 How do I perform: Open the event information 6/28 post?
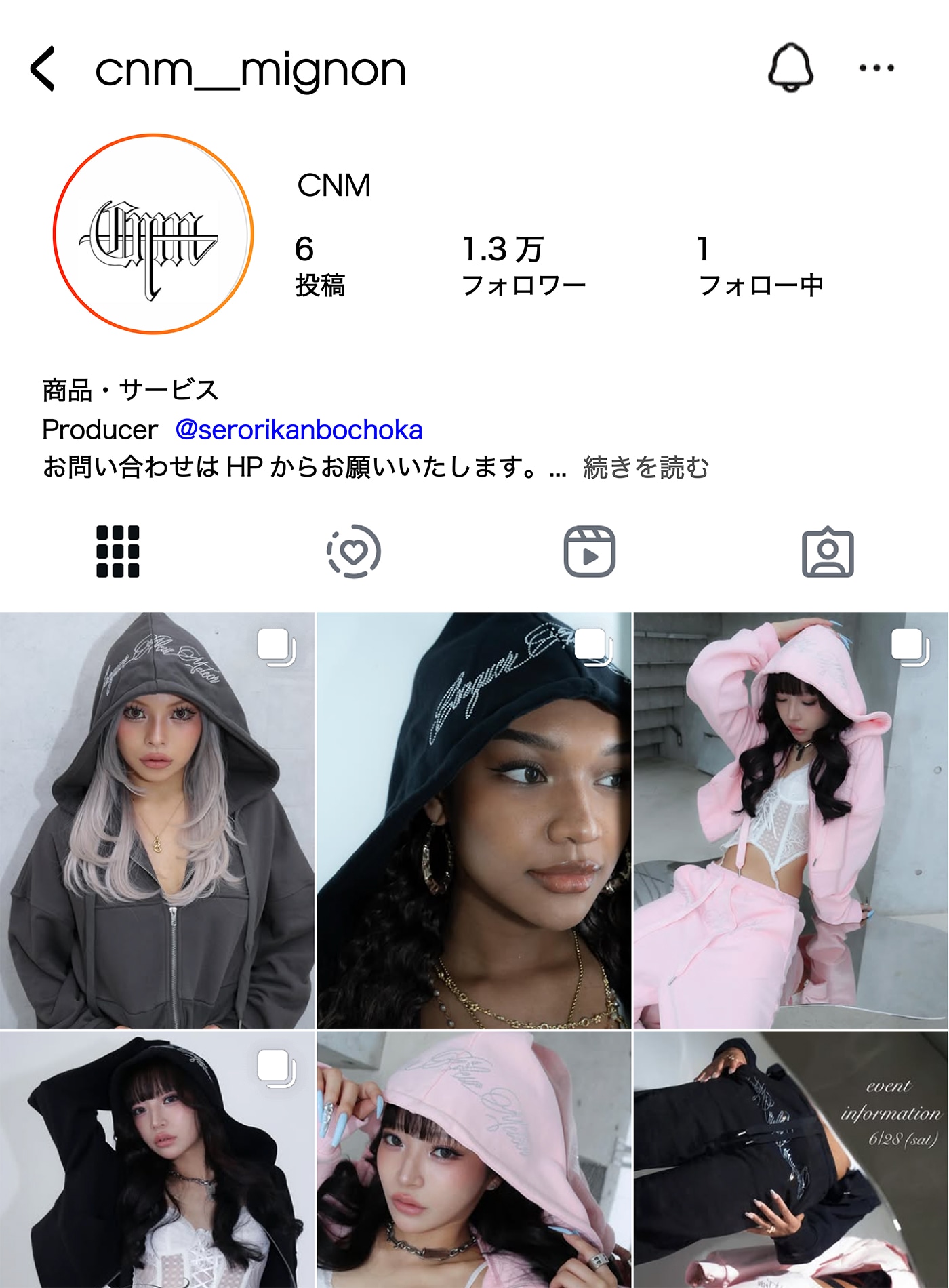(790, 1159)
